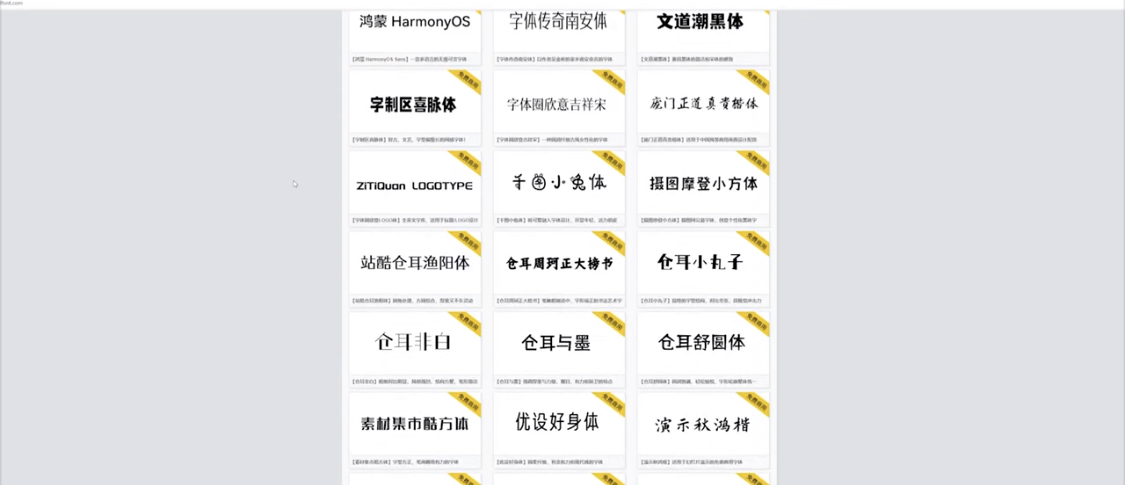
Task: Open the 字体圈欣意吉祥宋 font card
Action: pyautogui.click(x=558, y=104)
